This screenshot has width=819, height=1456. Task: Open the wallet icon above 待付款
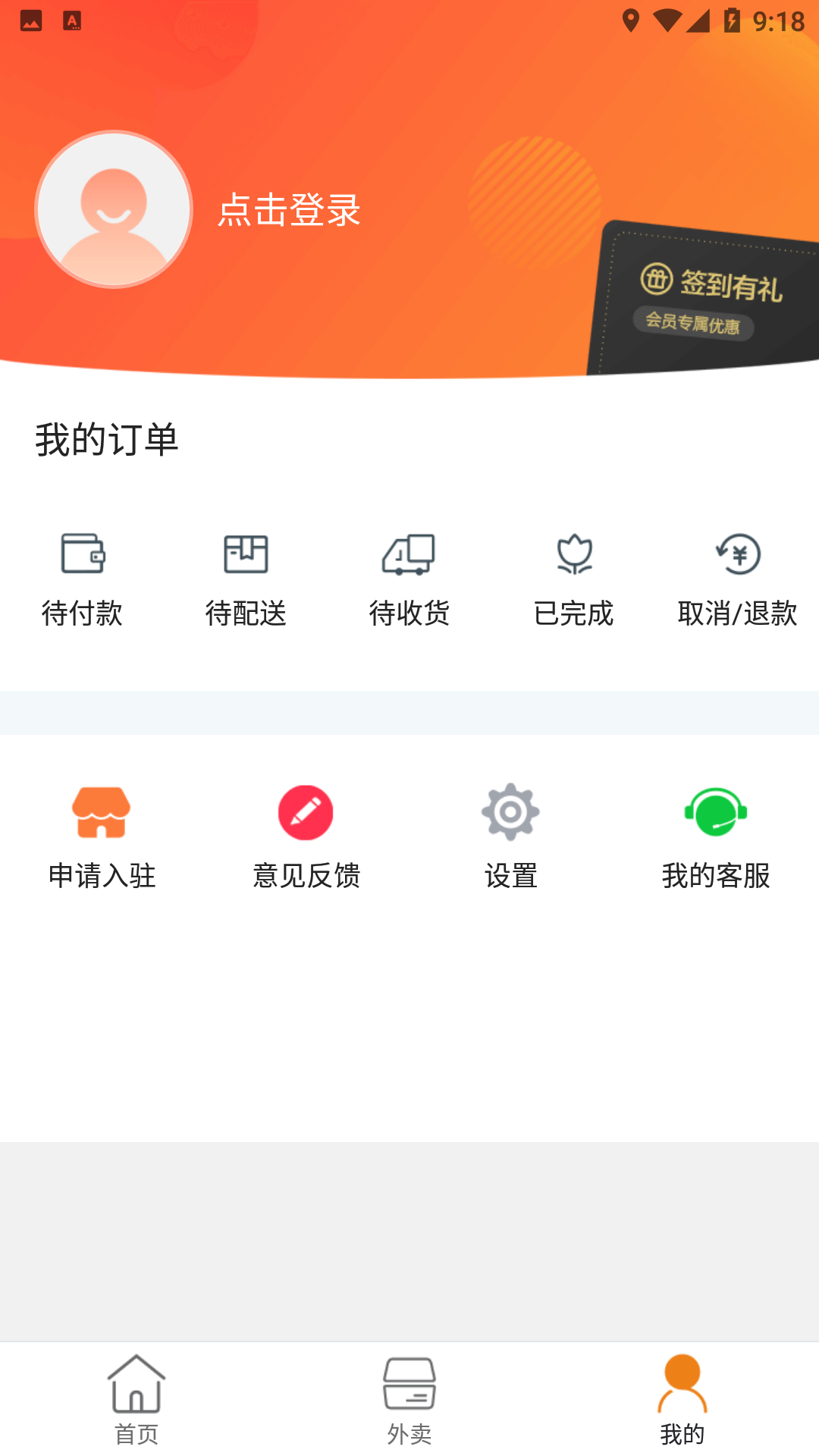coord(83,554)
